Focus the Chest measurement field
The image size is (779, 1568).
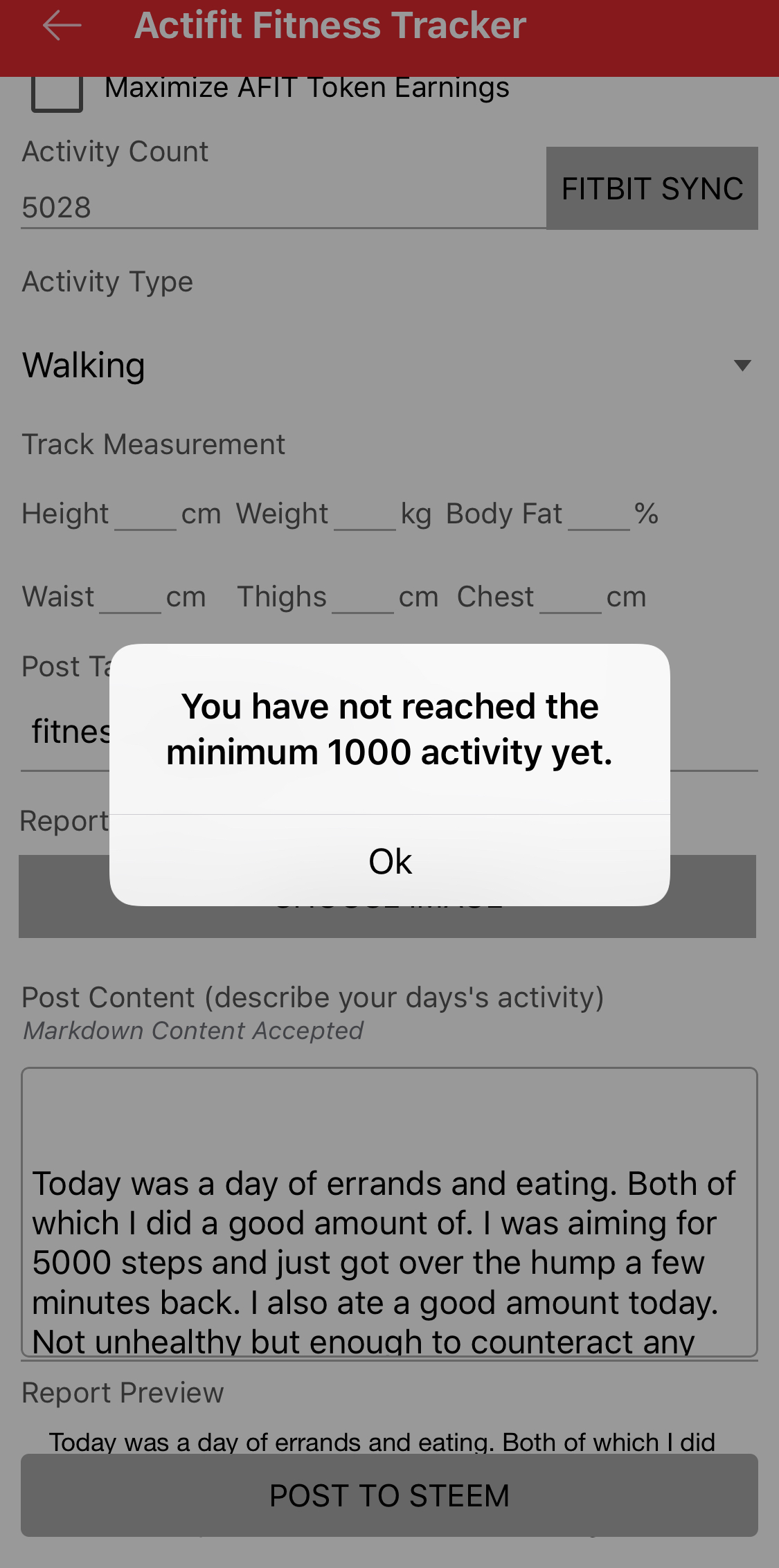[x=571, y=599]
